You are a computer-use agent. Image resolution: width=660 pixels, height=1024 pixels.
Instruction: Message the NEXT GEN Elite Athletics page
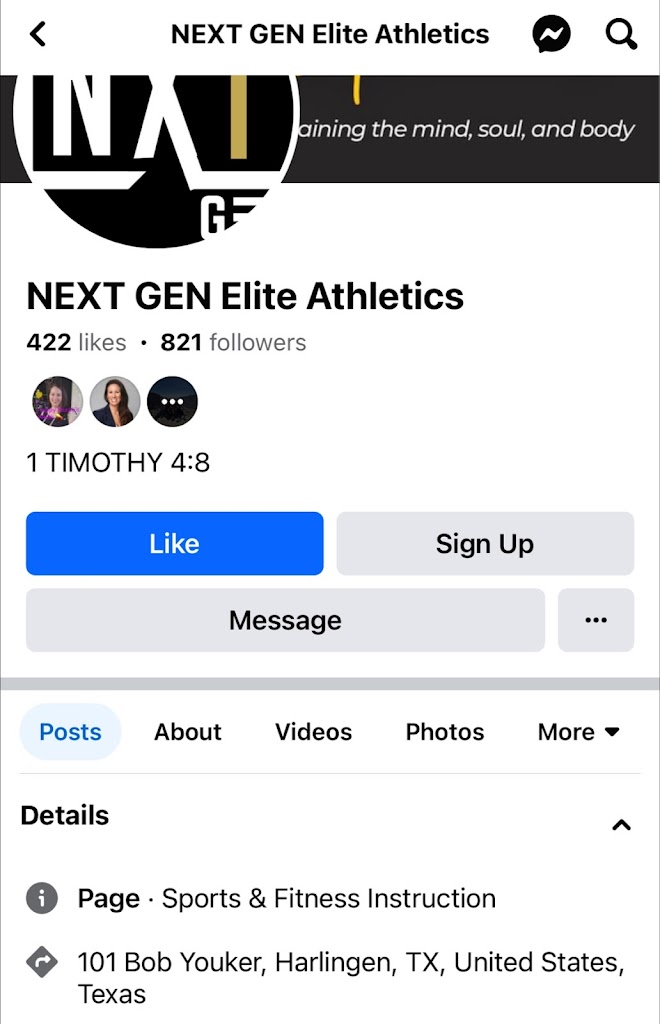coord(285,620)
